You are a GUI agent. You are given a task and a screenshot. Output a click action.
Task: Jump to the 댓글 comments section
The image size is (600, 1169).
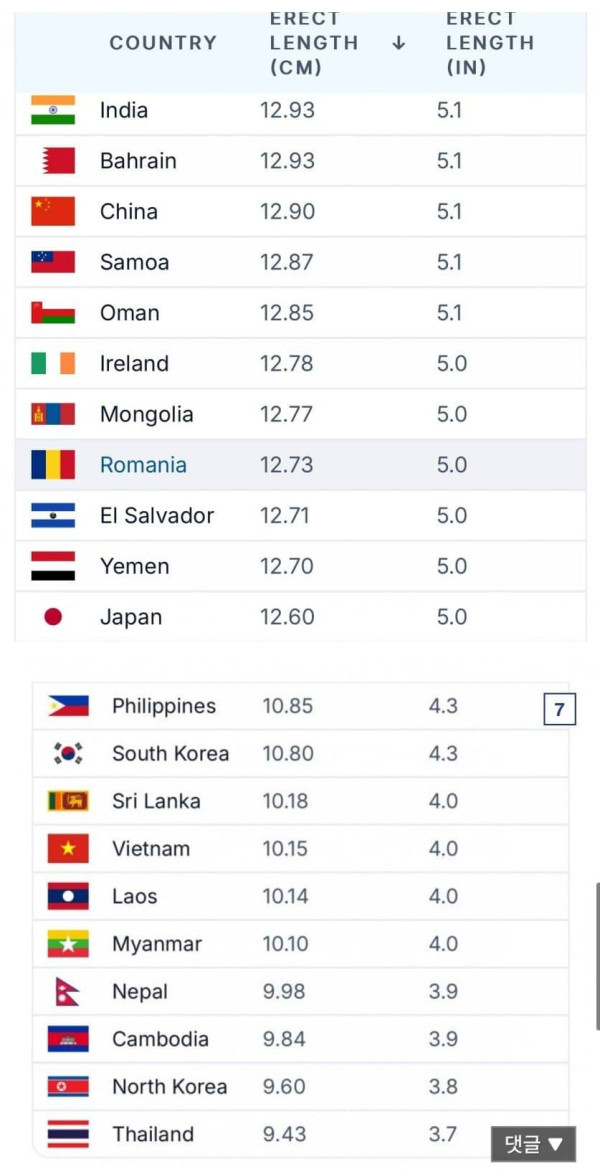[533, 1143]
